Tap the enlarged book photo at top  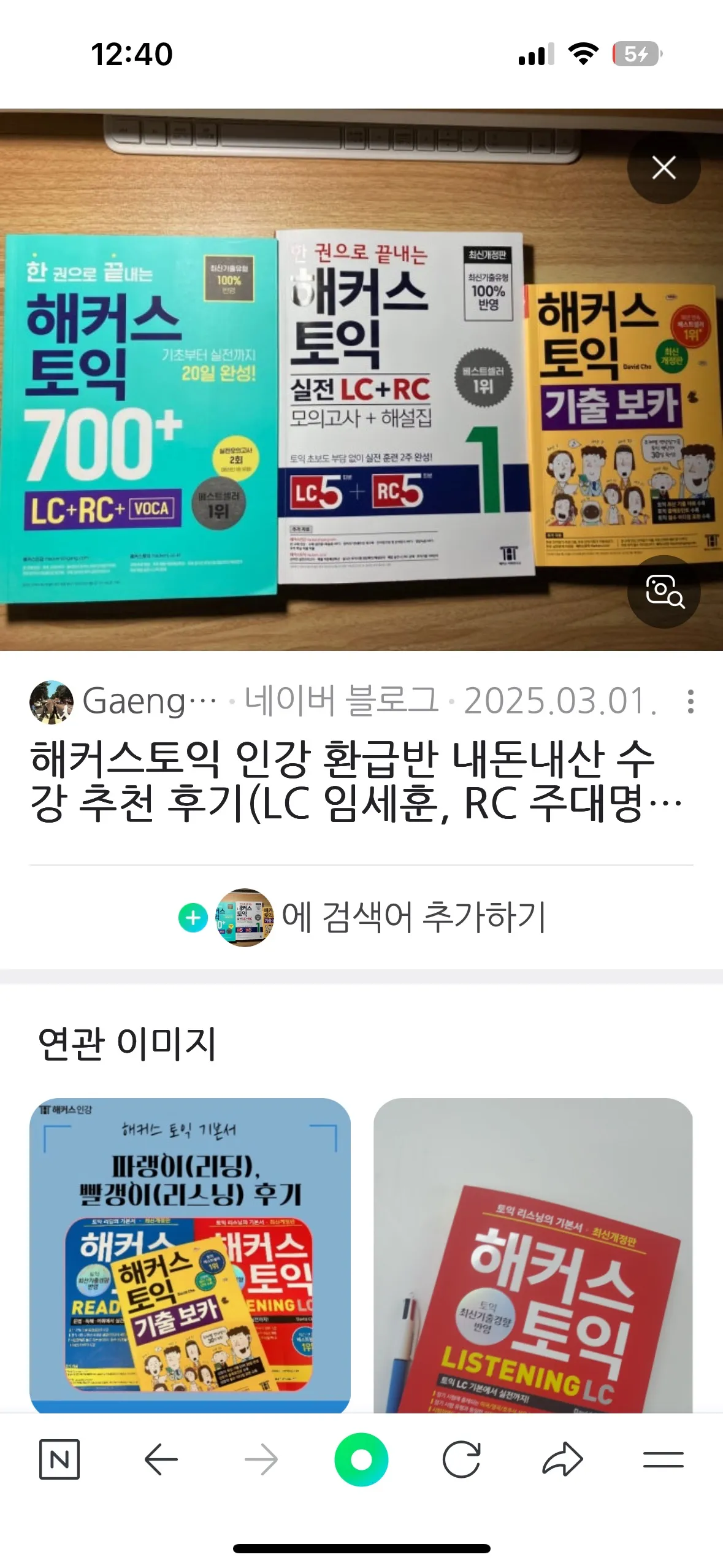tap(362, 399)
